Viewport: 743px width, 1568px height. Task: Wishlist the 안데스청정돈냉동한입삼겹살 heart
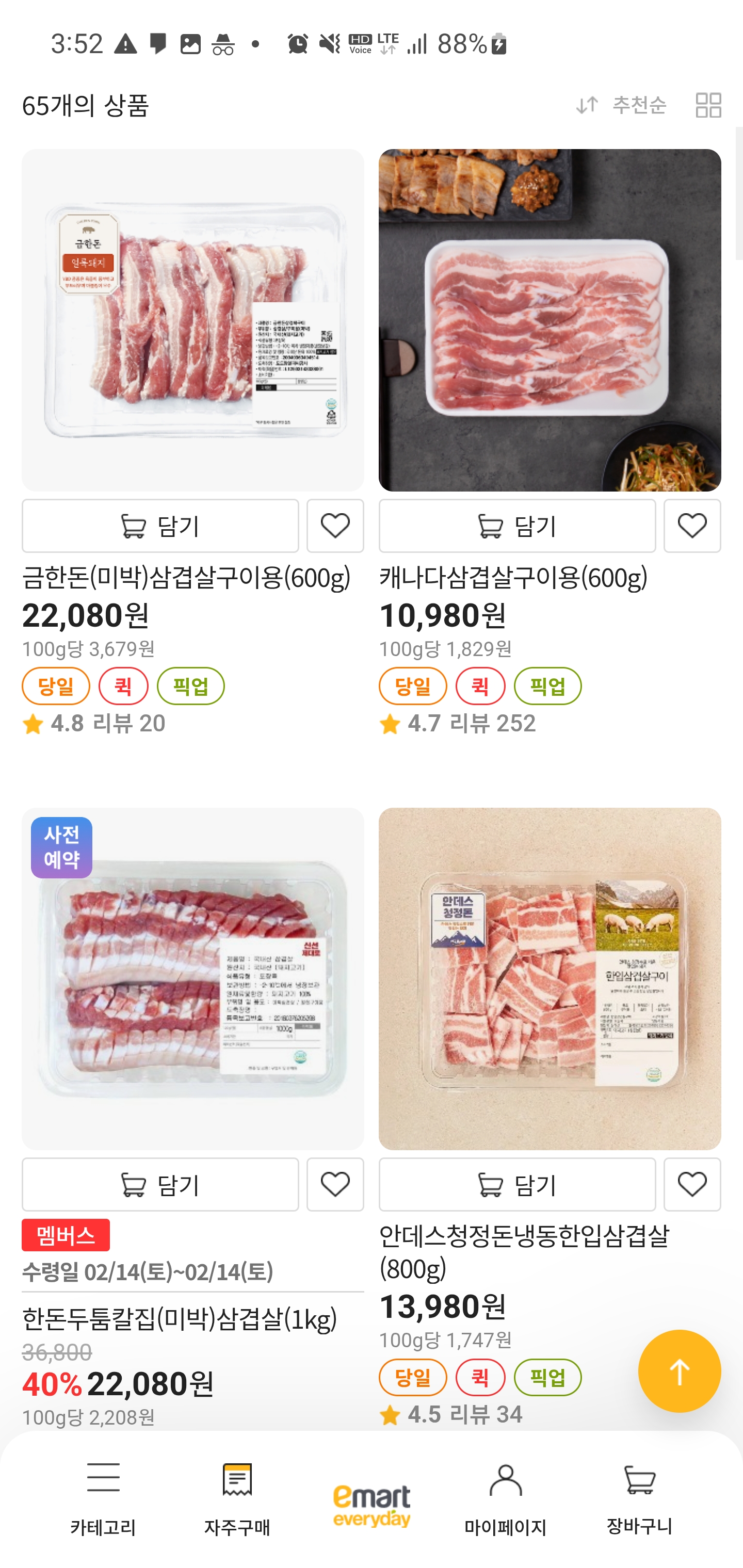(692, 1185)
